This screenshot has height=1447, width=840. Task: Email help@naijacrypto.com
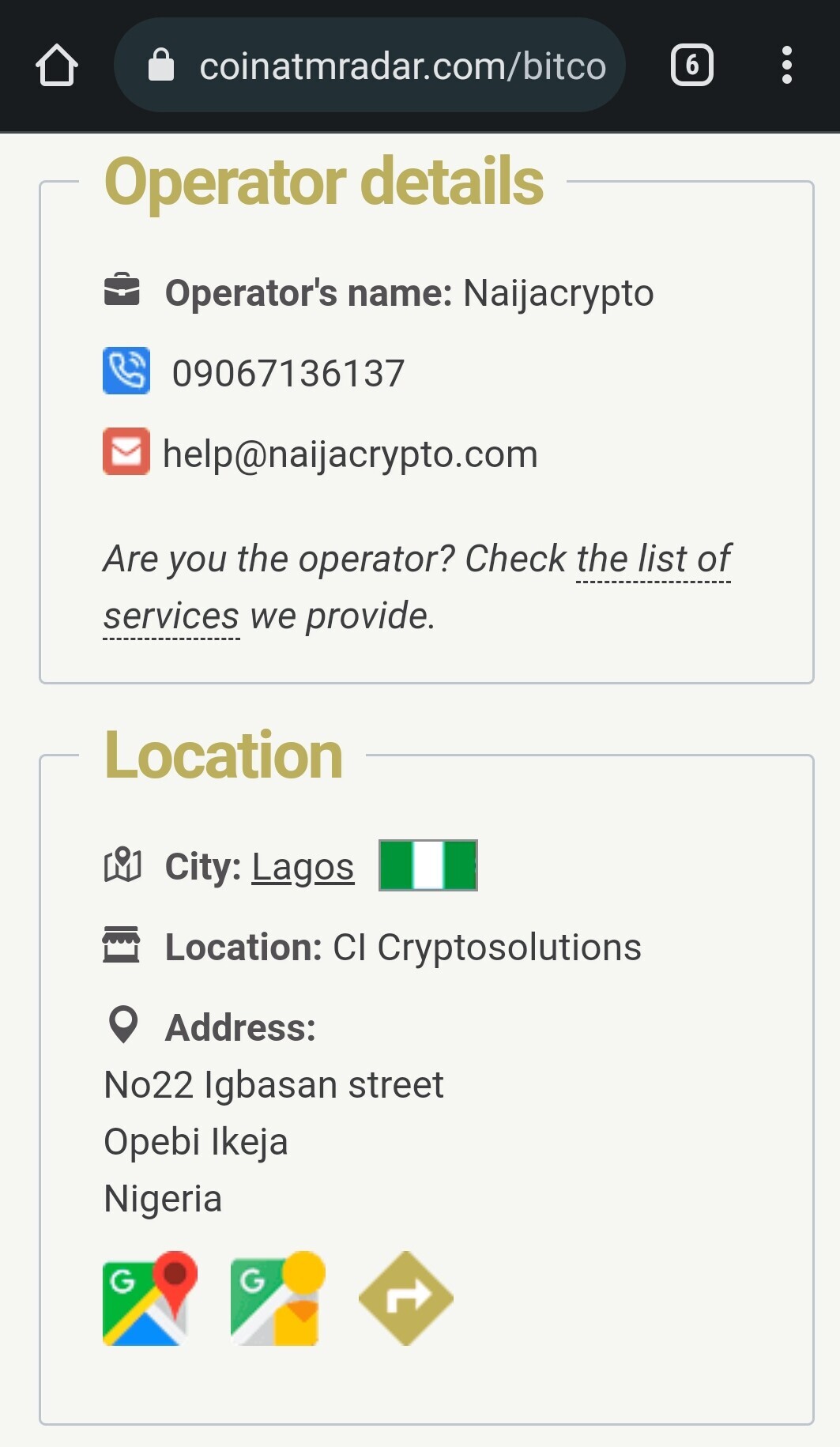(350, 454)
